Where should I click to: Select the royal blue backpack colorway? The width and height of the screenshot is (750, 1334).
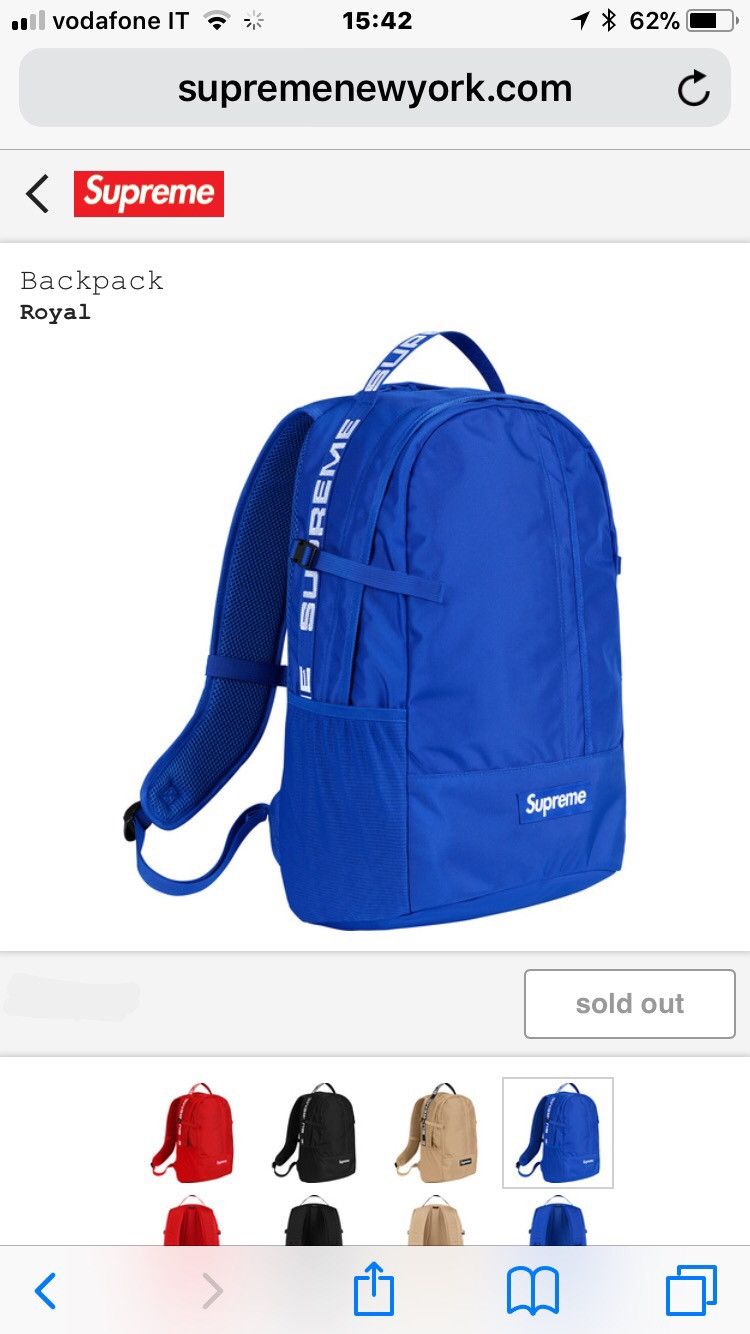coord(557,1132)
